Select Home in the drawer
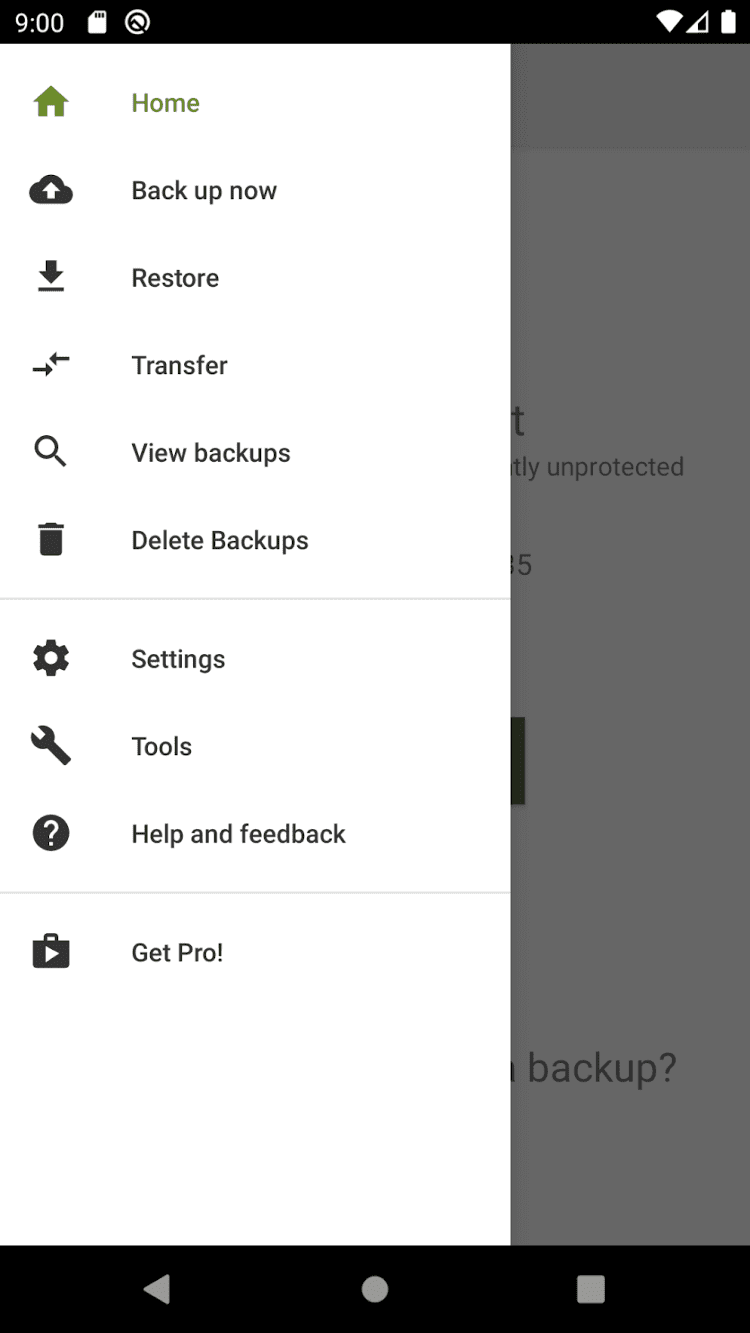Image resolution: width=750 pixels, height=1333 pixels. [x=165, y=103]
